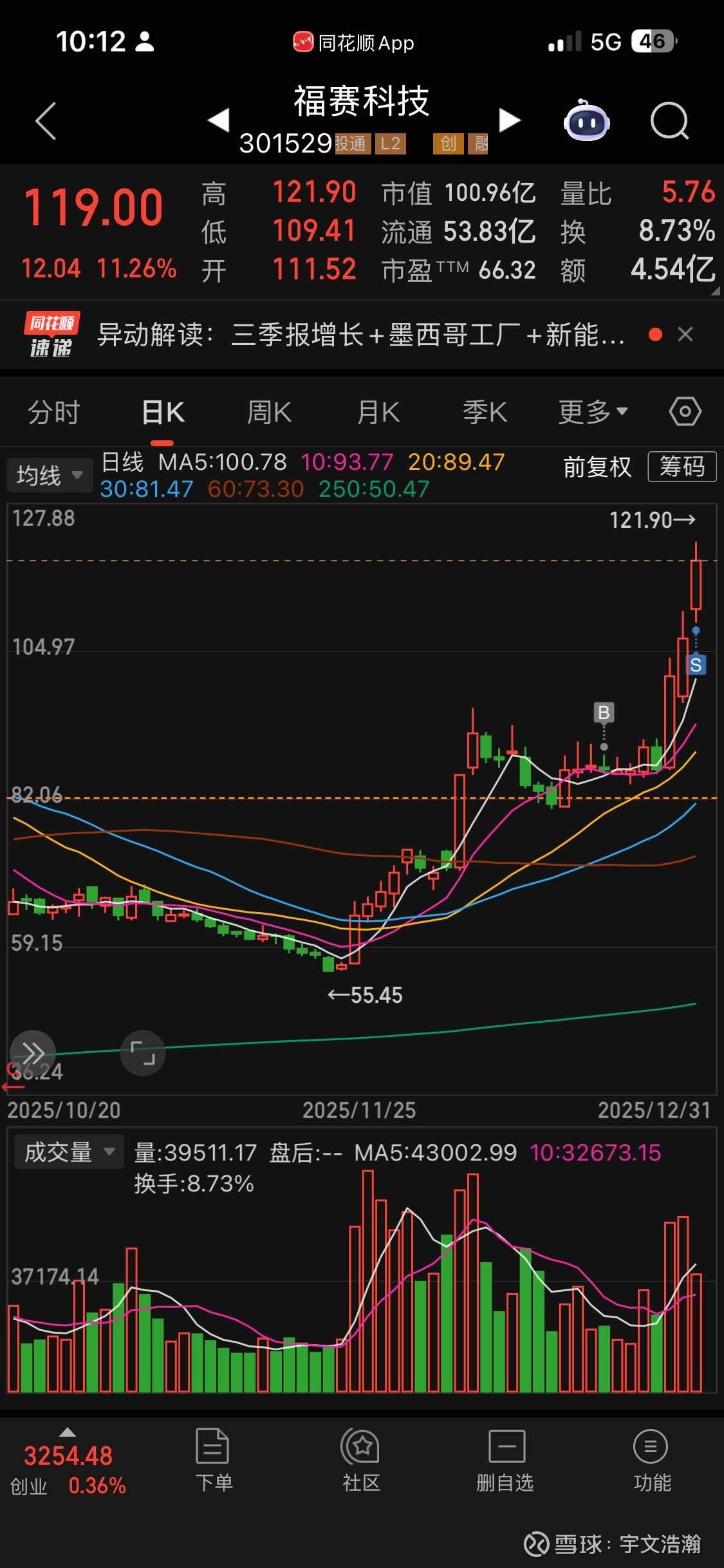Switch to the 分时 intraday tab

coord(55,411)
